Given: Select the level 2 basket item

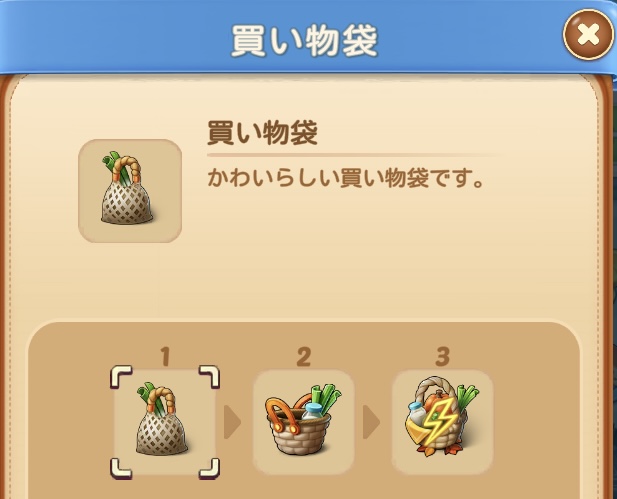Looking at the screenshot, I should click(303, 421).
